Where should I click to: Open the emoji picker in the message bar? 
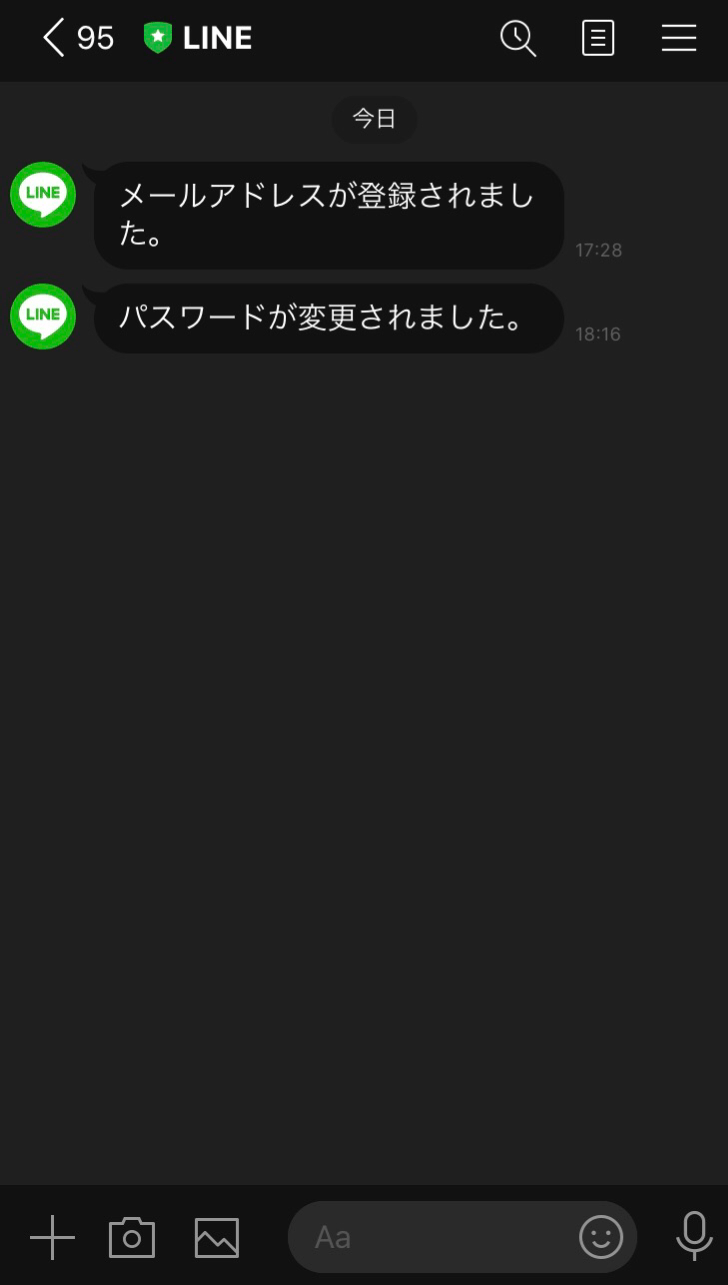point(600,1237)
